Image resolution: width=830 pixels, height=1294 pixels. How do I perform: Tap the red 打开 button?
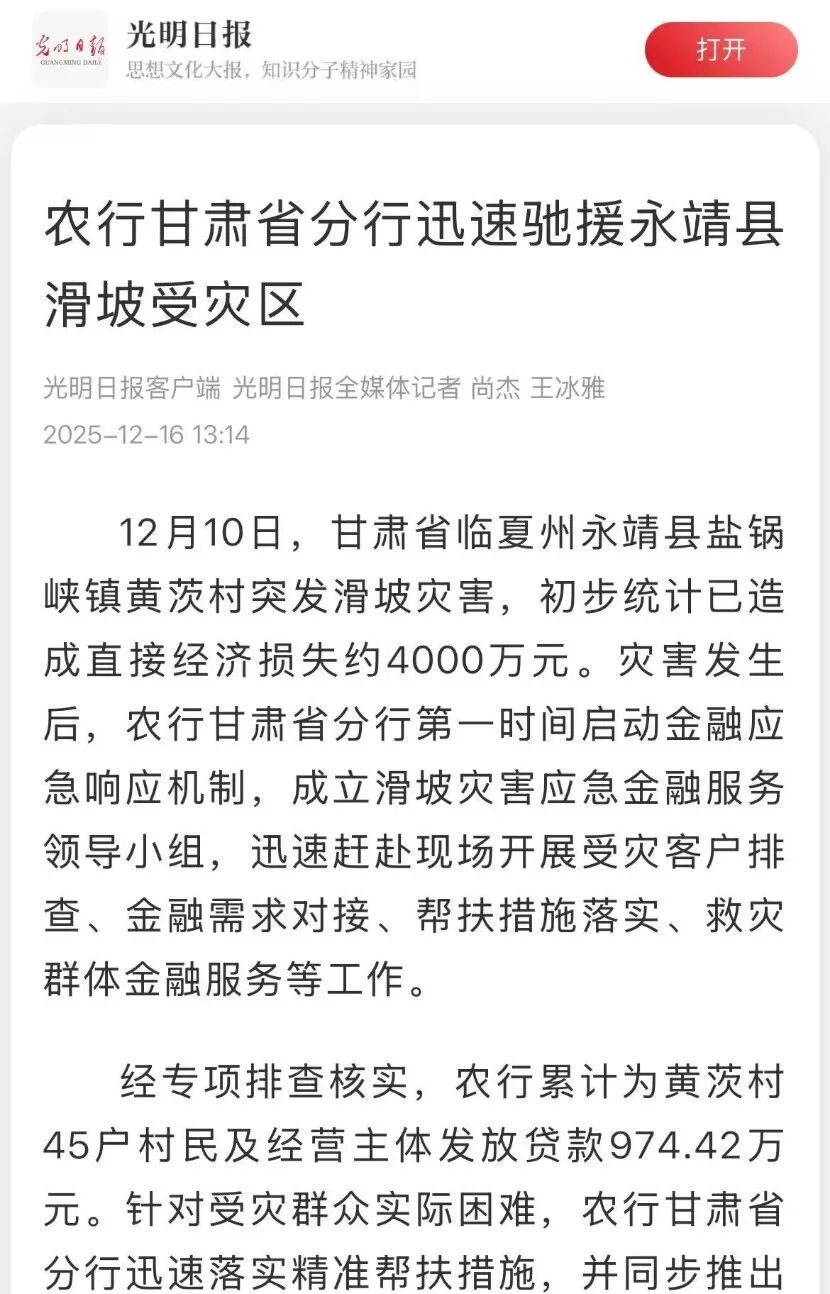point(721,50)
